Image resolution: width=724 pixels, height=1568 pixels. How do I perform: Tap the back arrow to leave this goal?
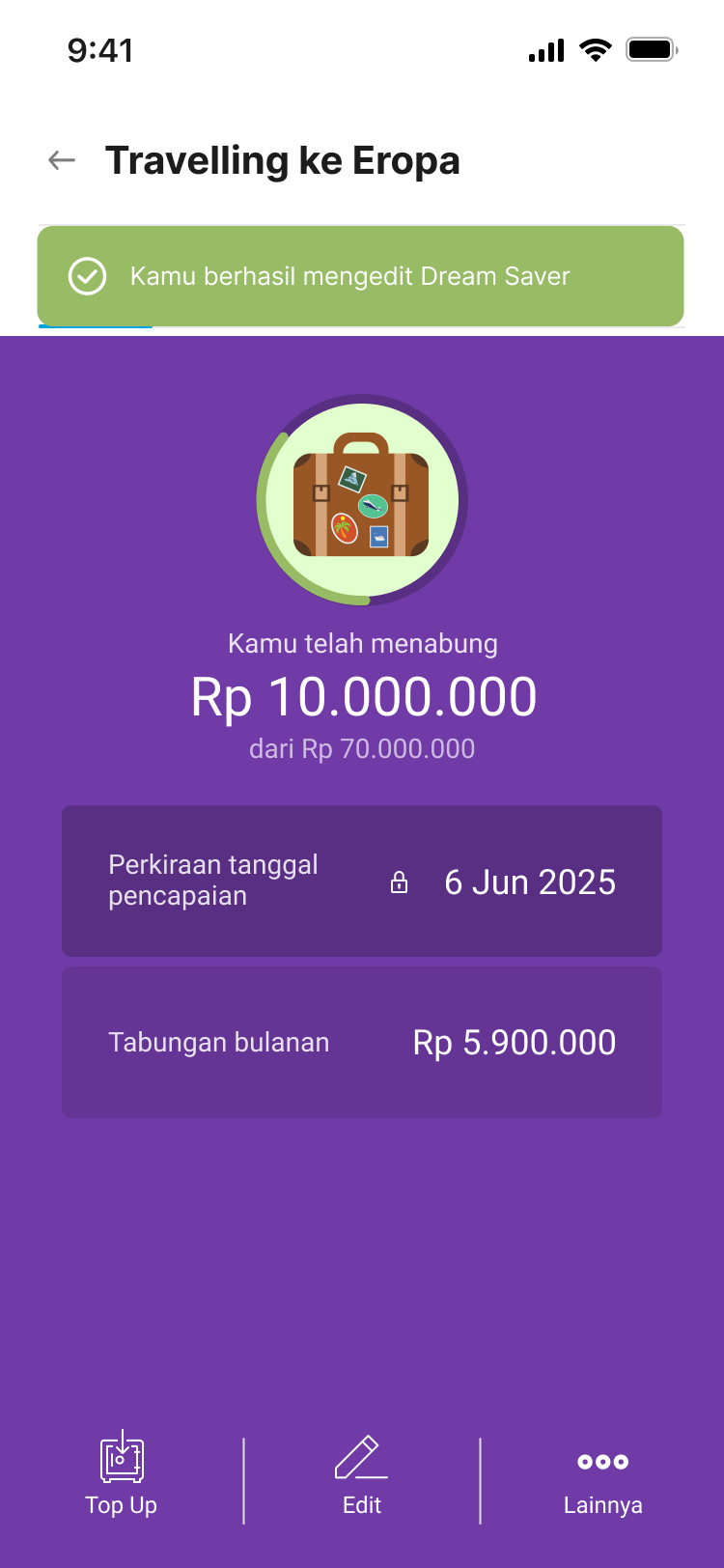click(60, 160)
